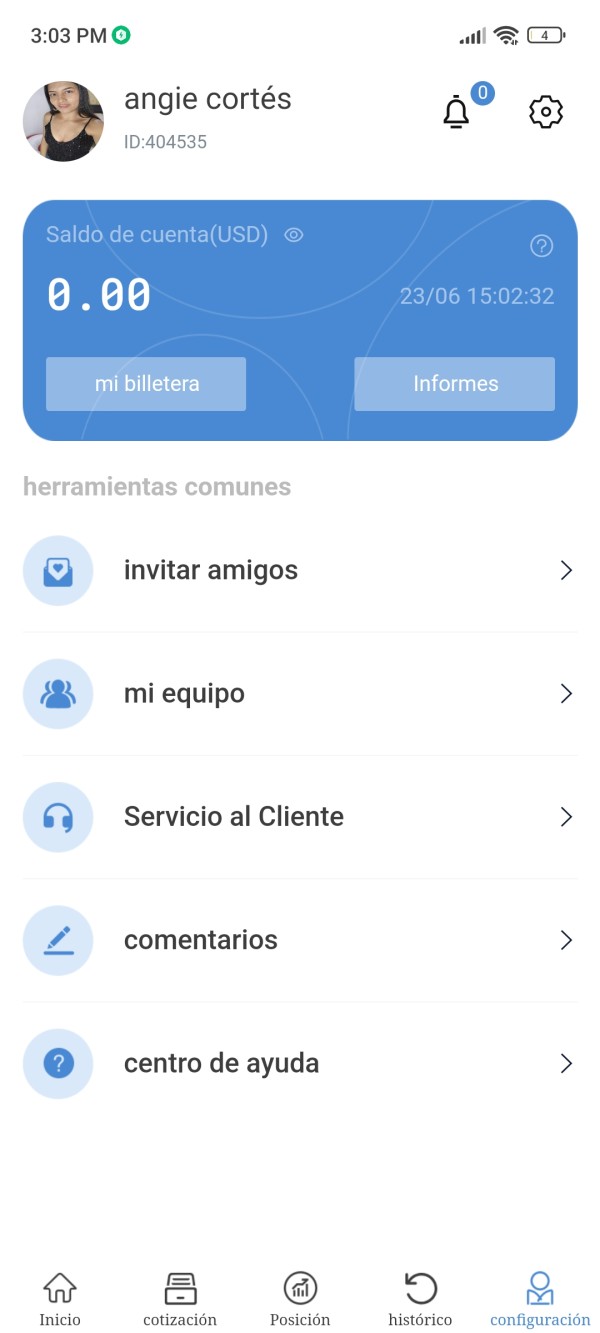The height and width of the screenshot is (1333, 600).
Task: Switch to the cotización tab
Action: [x=180, y=1298]
